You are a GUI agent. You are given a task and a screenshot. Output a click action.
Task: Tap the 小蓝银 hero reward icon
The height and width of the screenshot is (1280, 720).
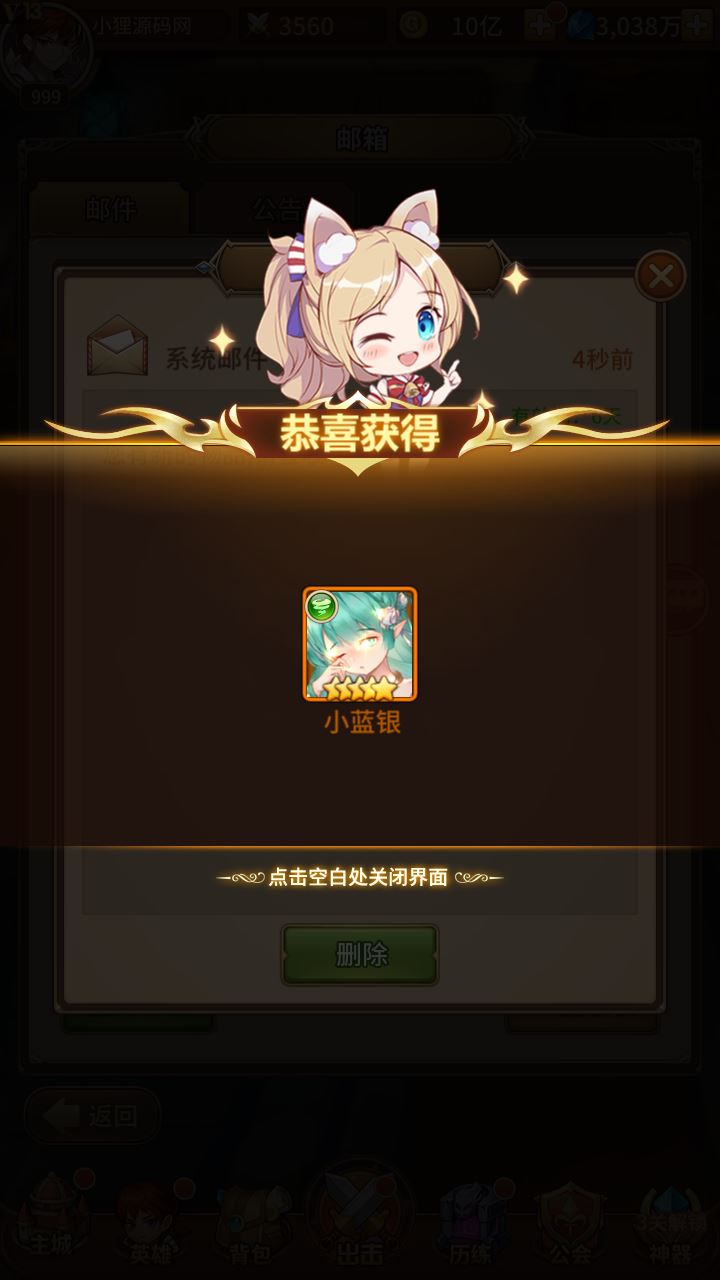pyautogui.click(x=360, y=644)
